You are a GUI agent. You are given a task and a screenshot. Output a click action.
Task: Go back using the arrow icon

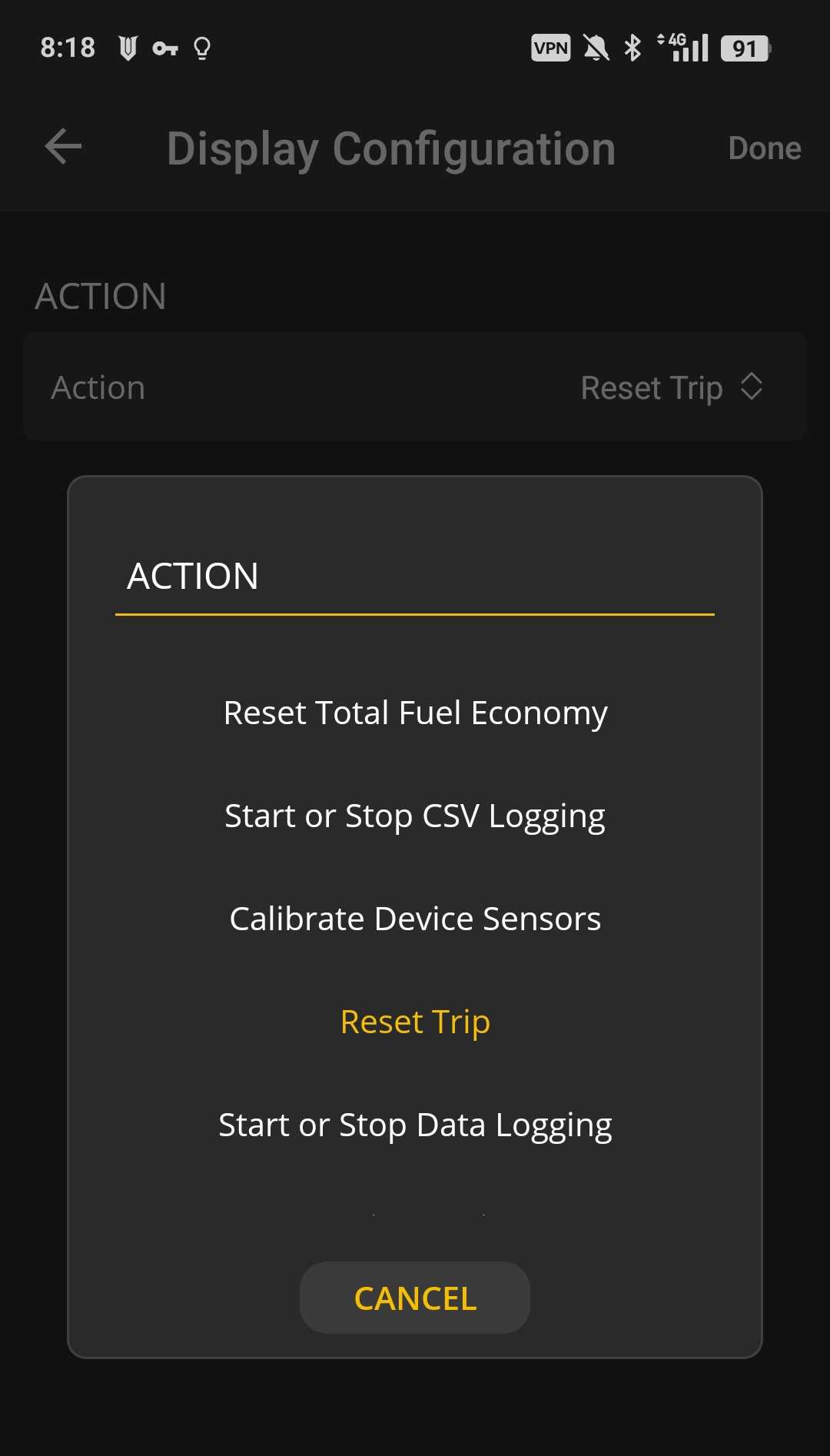(63, 147)
